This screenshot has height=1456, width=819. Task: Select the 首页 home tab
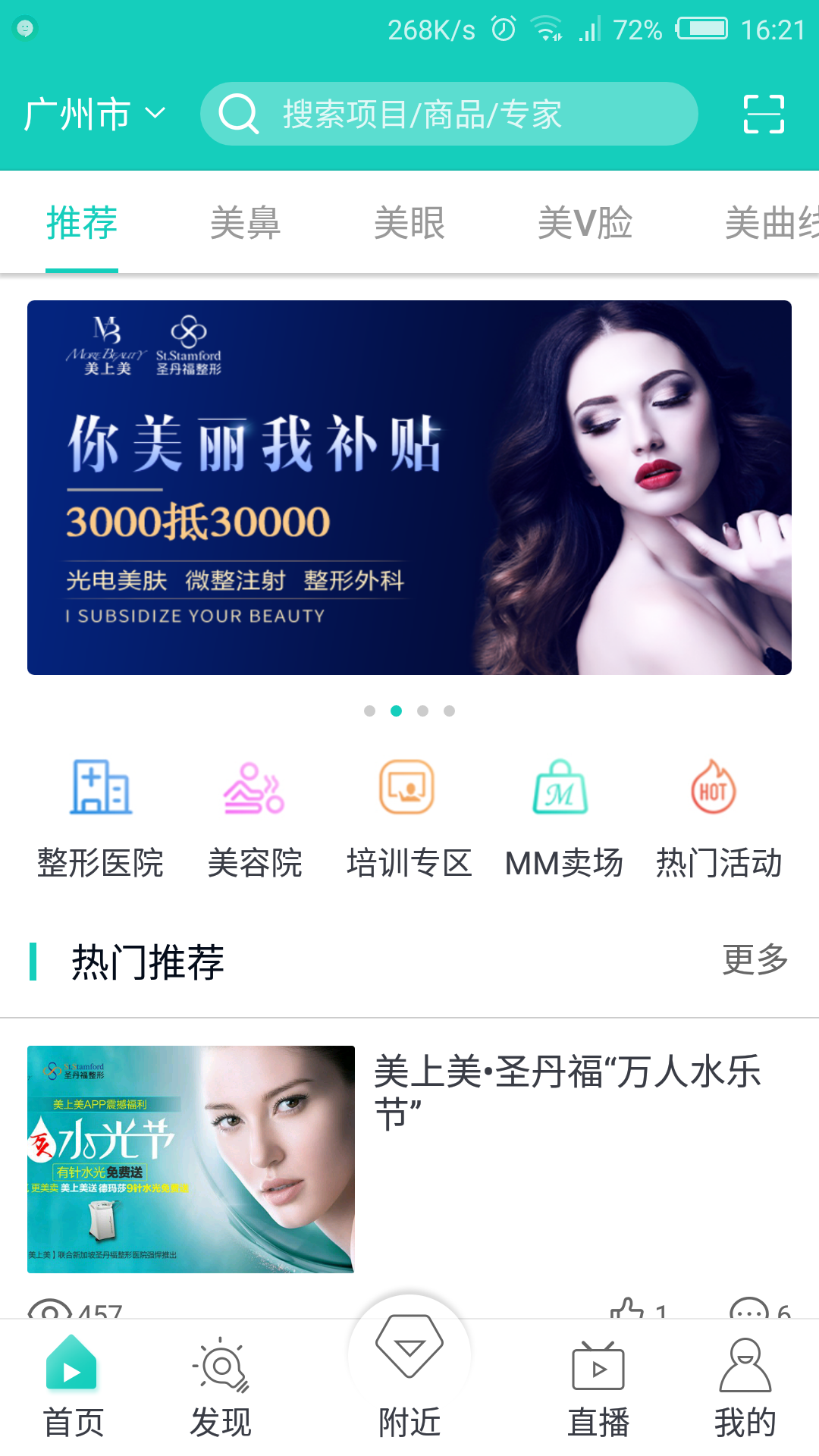[73, 1388]
